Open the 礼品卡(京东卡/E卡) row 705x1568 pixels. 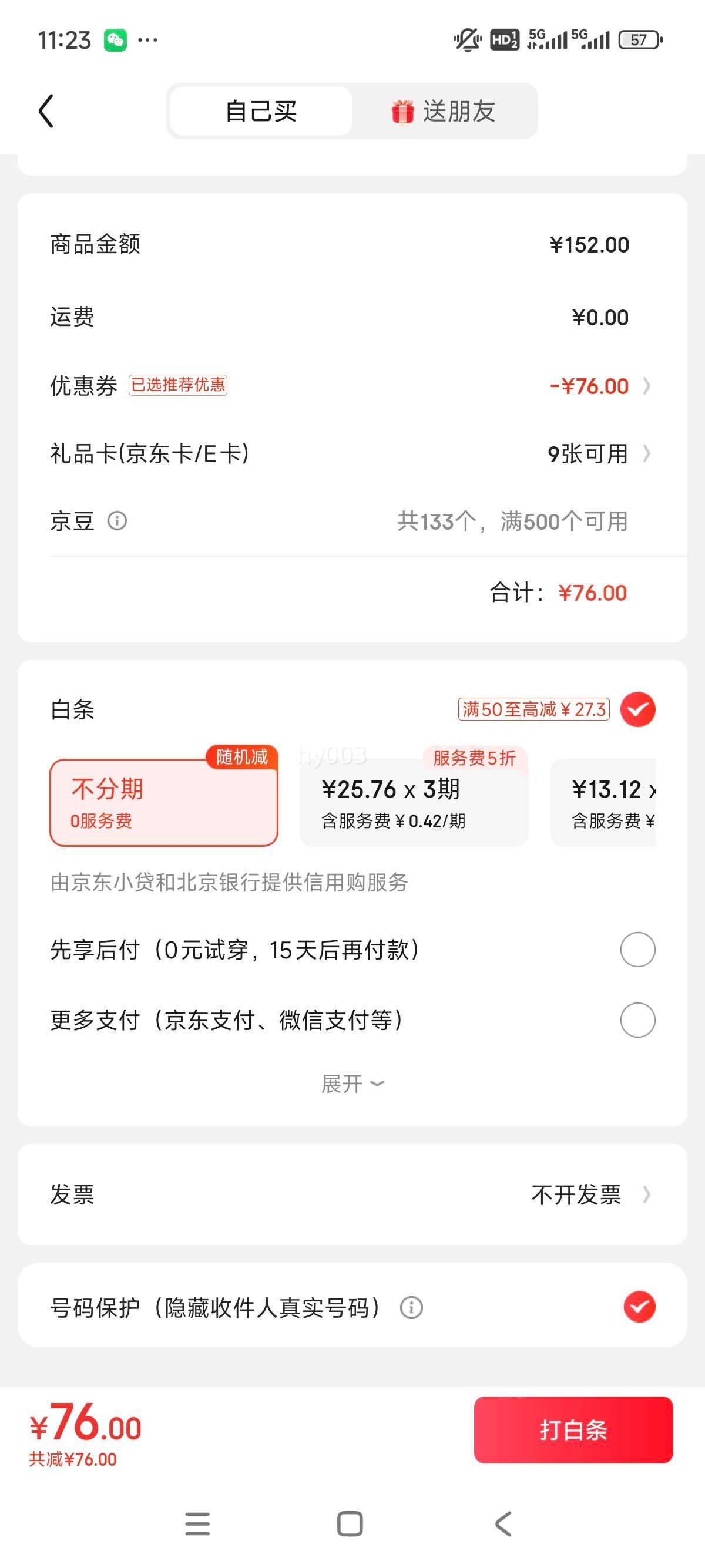point(352,453)
